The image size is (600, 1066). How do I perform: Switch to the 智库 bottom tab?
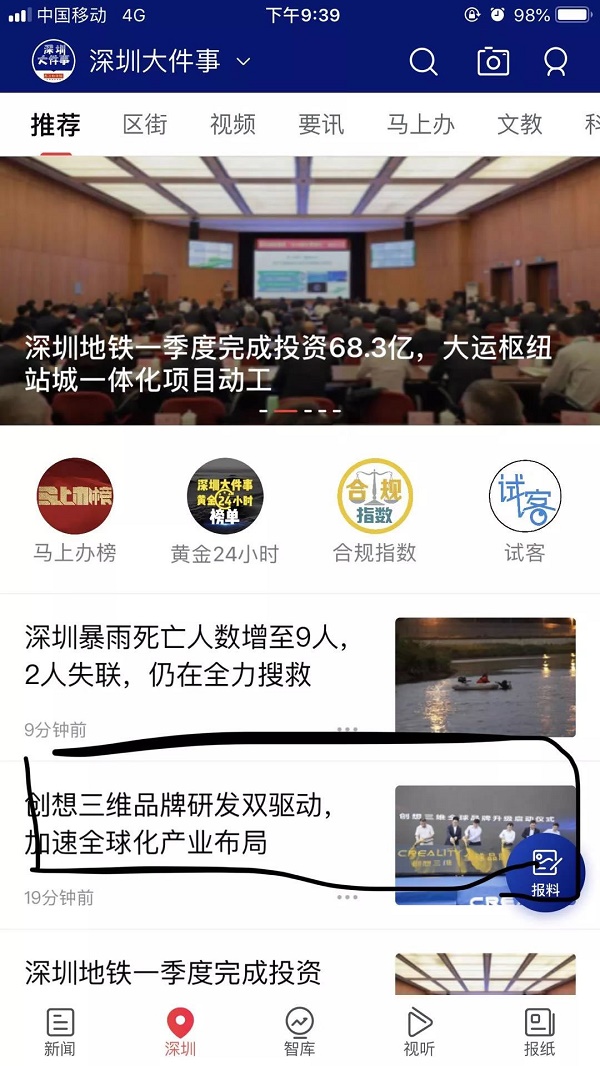point(299,1031)
